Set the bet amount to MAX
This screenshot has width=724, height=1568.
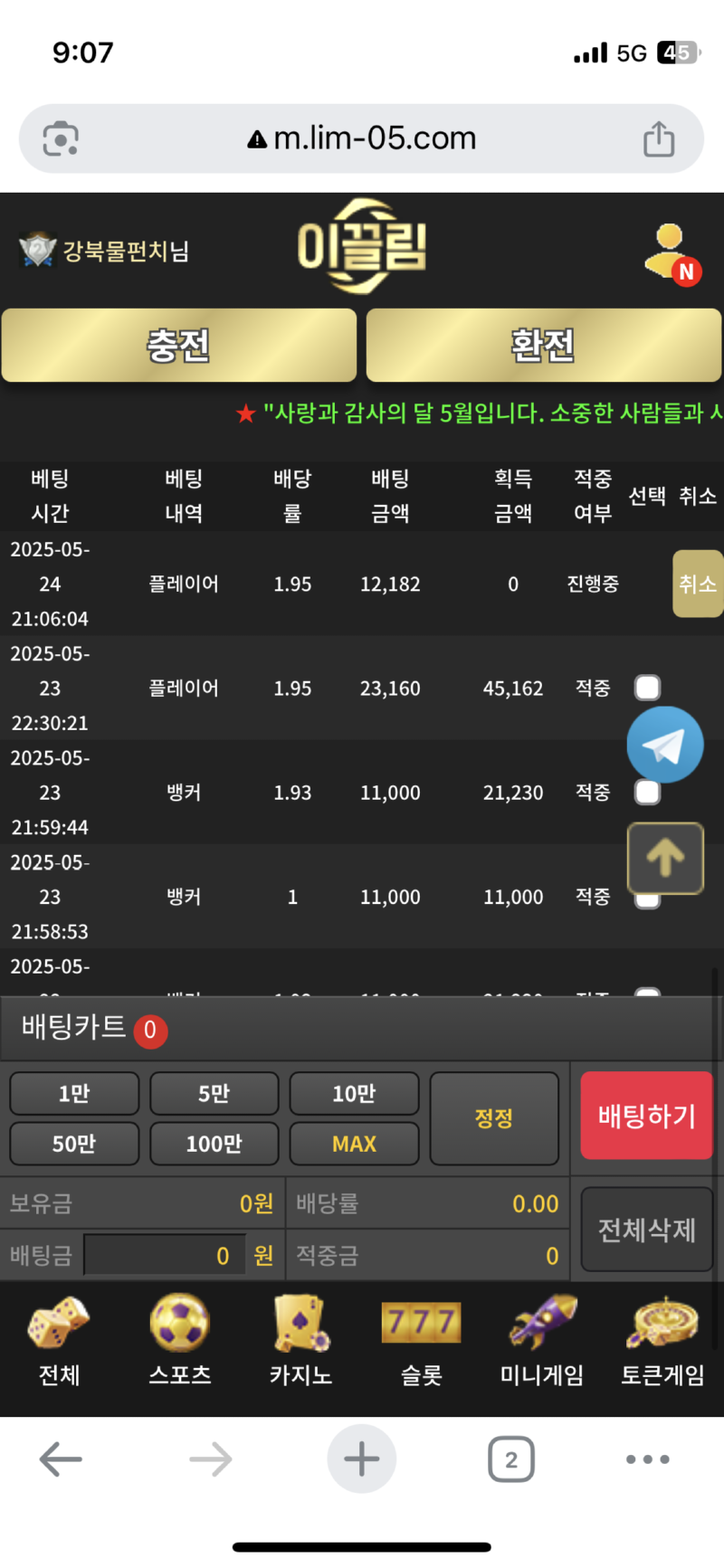pos(354,1144)
